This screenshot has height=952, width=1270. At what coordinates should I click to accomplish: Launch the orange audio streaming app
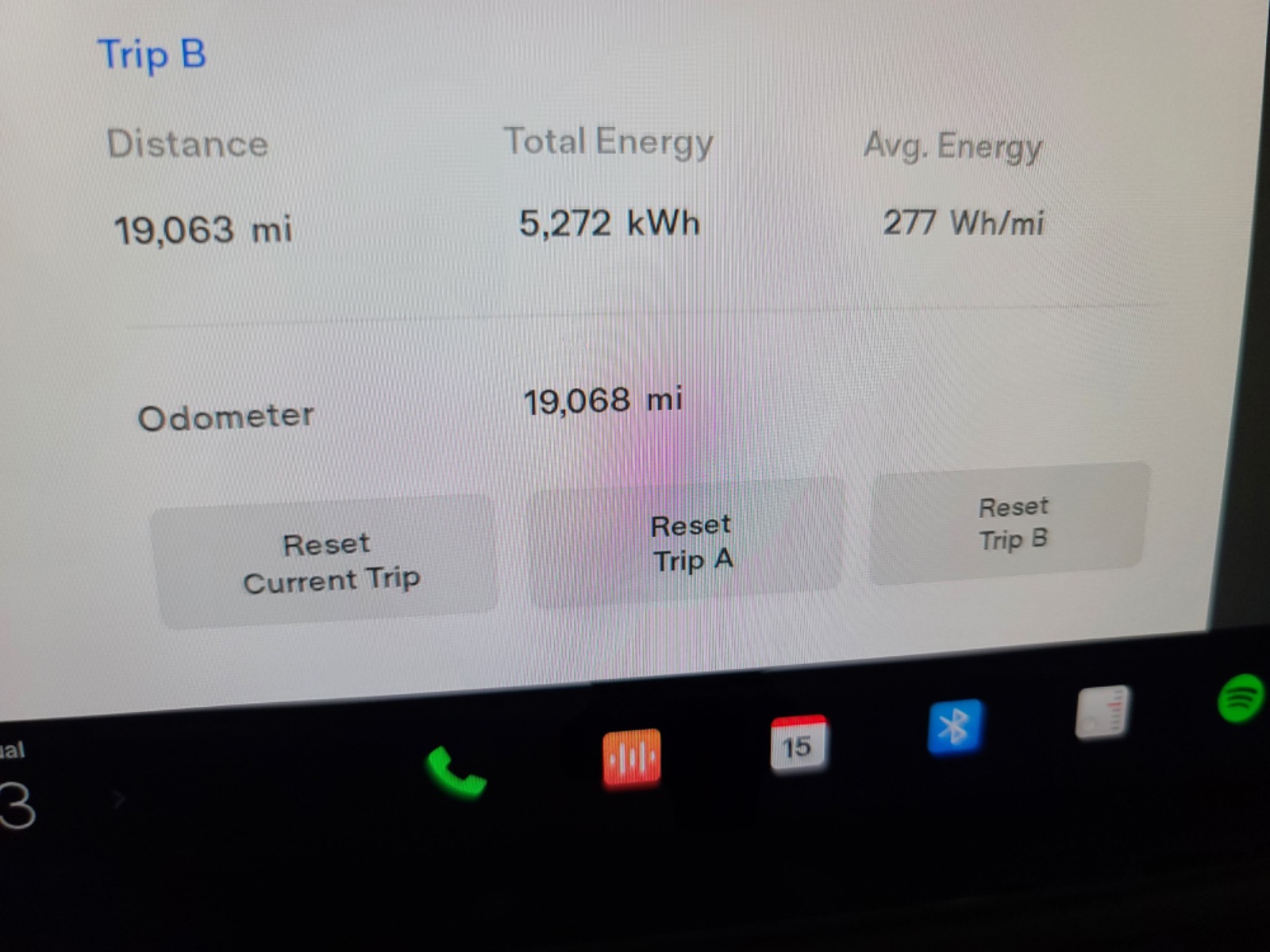pyautogui.click(x=631, y=758)
